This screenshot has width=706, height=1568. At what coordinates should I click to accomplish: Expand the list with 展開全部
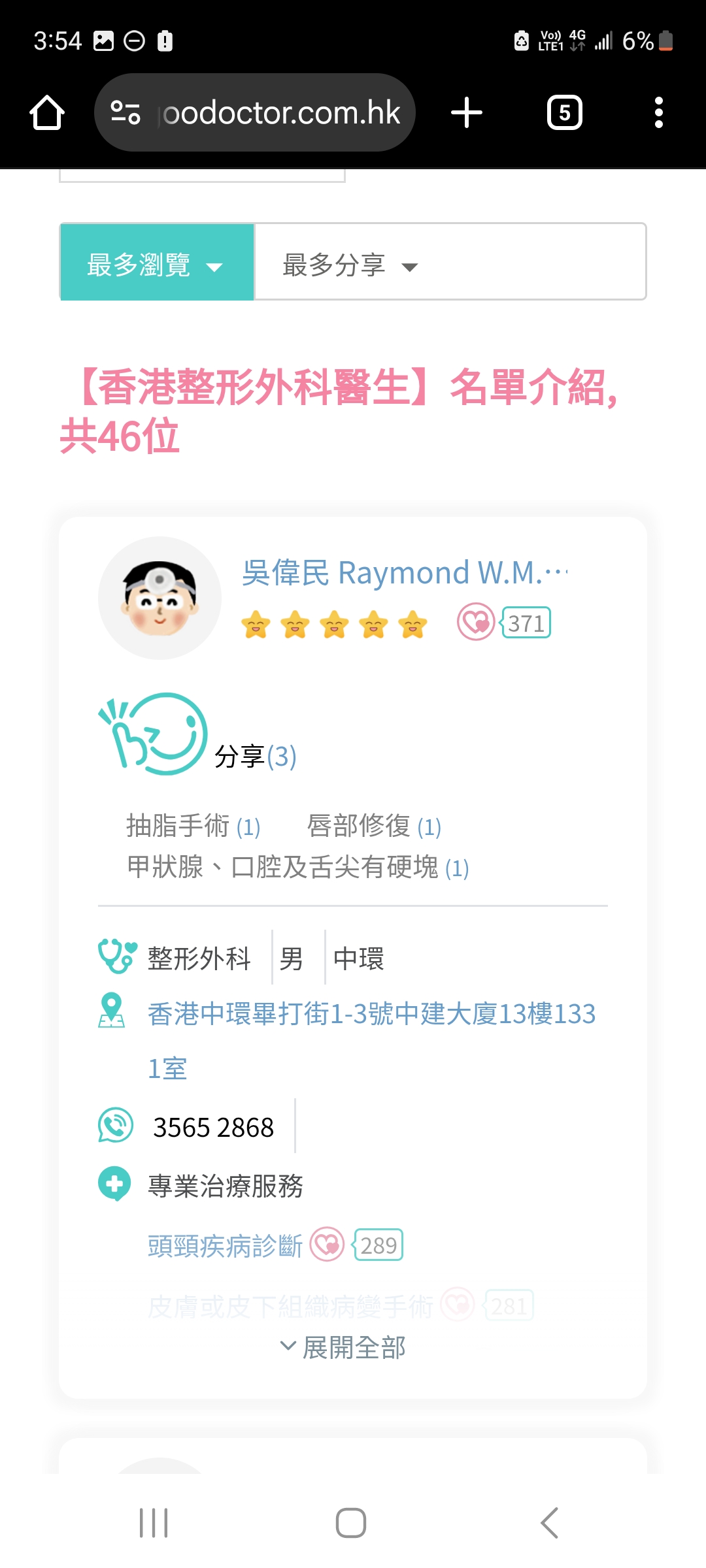click(344, 1347)
